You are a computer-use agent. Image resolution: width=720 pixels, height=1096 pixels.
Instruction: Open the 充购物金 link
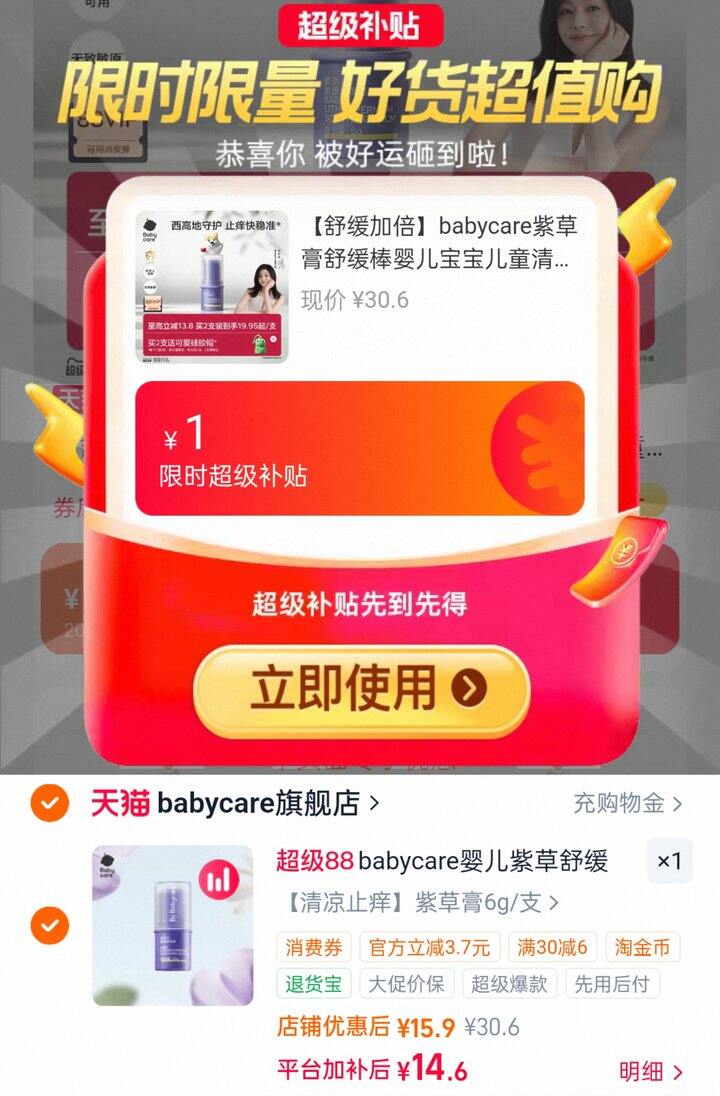627,803
